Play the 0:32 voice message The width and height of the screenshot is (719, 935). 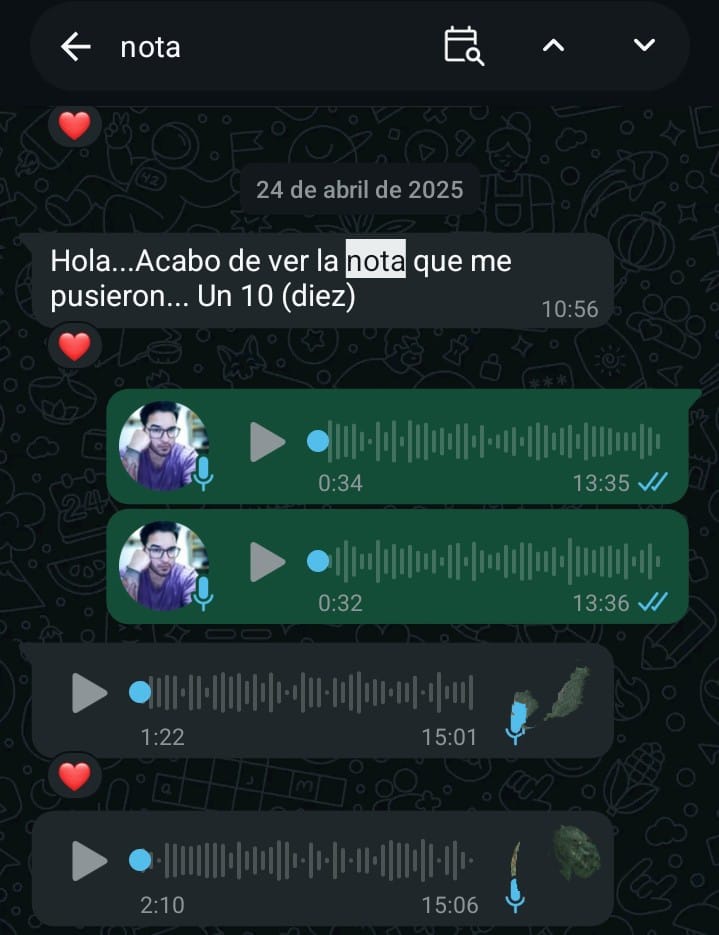[x=267, y=561]
